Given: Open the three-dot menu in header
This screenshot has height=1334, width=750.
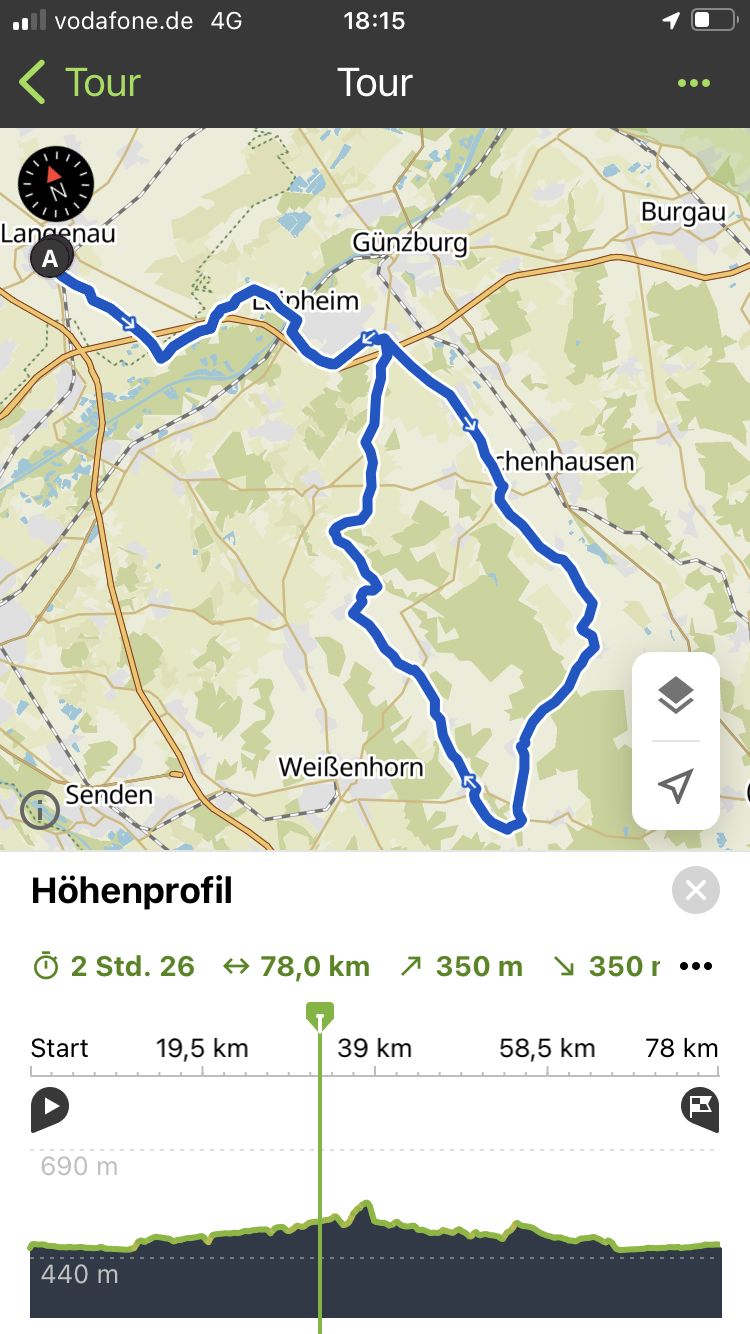Looking at the screenshot, I should pyautogui.click(x=693, y=84).
